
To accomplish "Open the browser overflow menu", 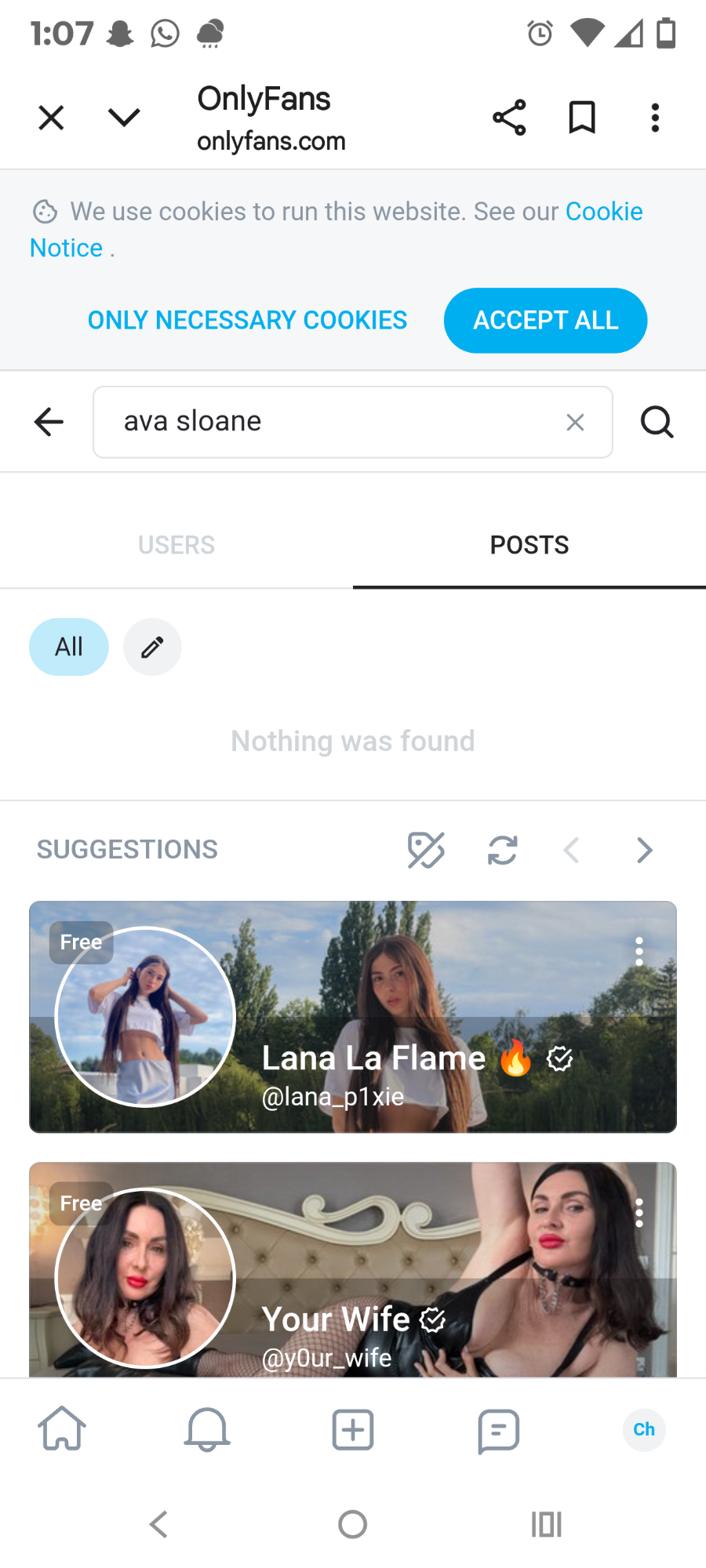I will (x=655, y=118).
